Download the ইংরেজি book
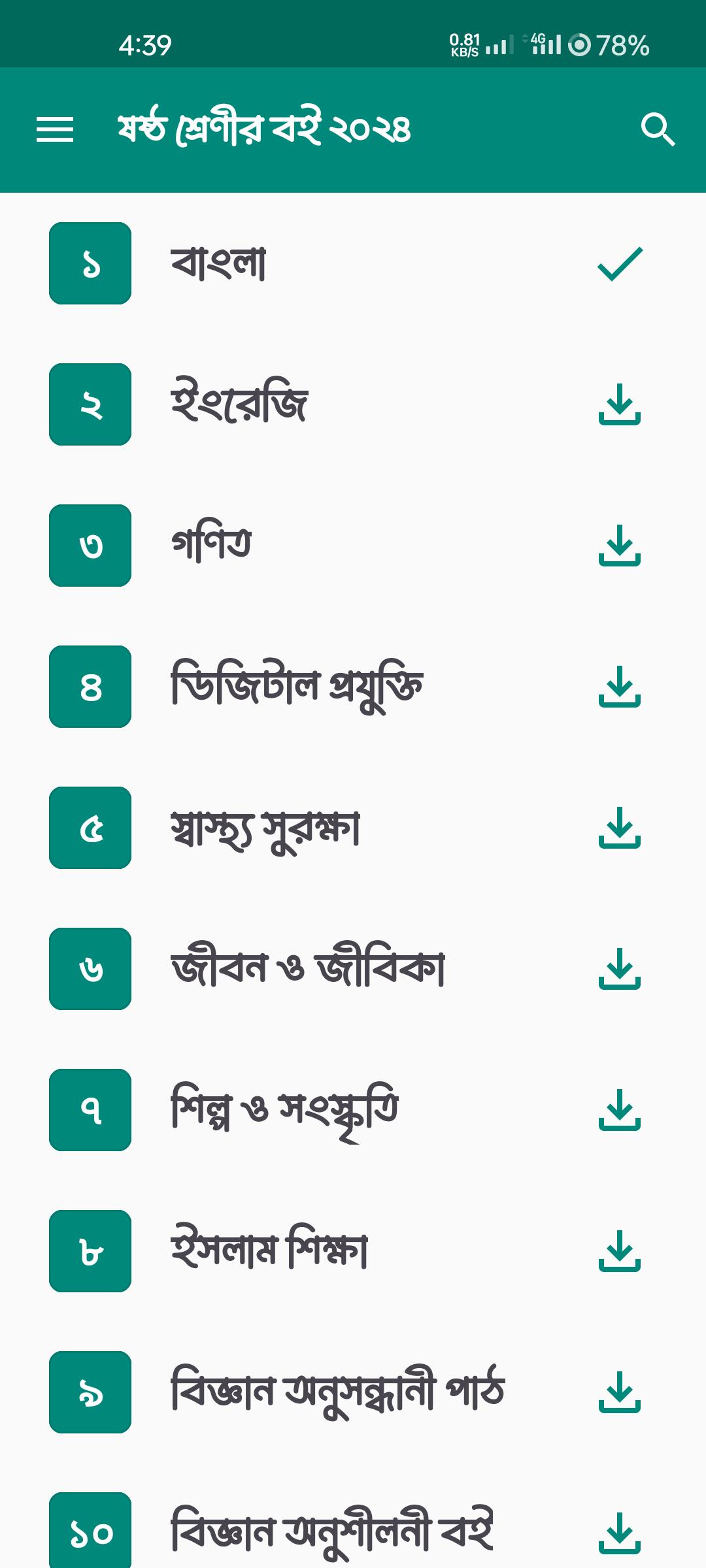 pos(619,404)
